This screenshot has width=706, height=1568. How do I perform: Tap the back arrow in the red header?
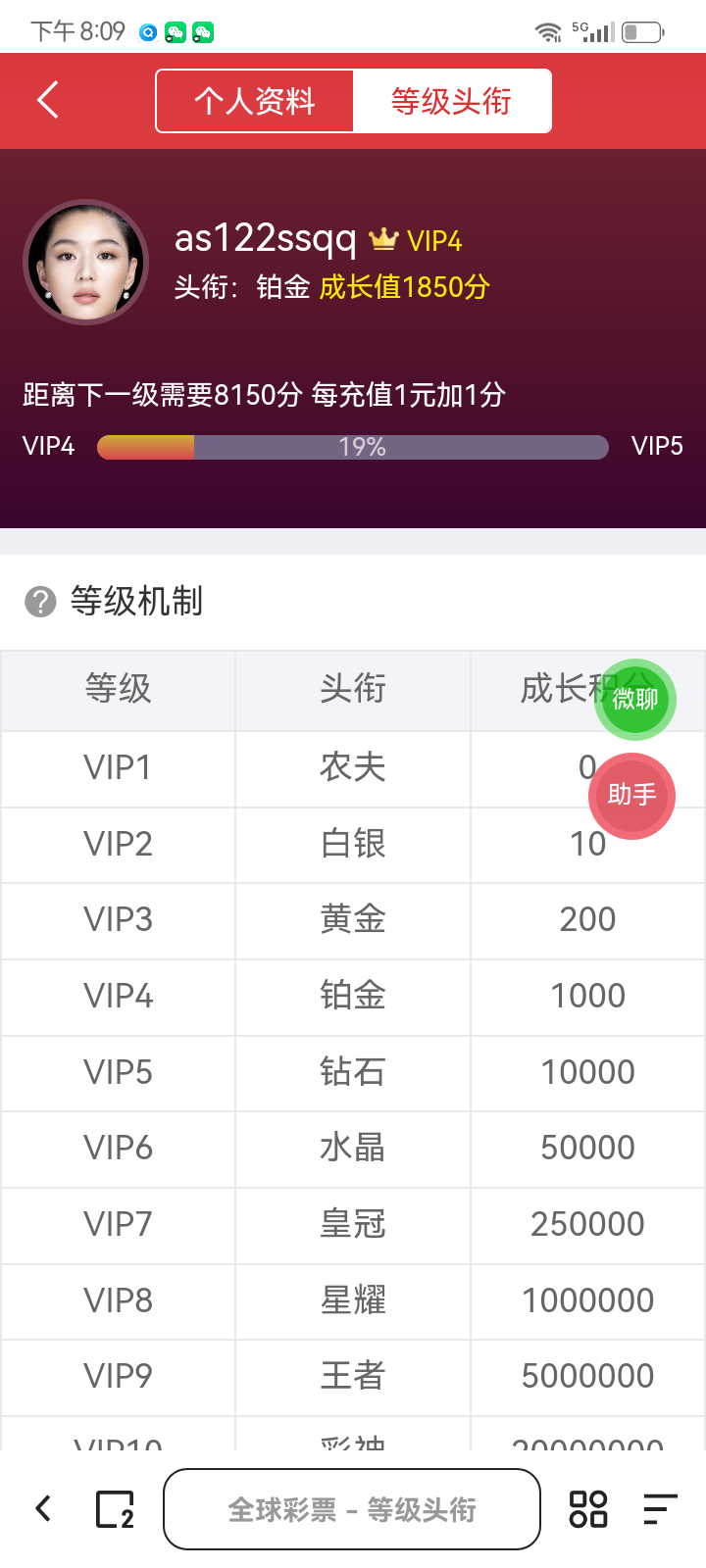(x=46, y=99)
